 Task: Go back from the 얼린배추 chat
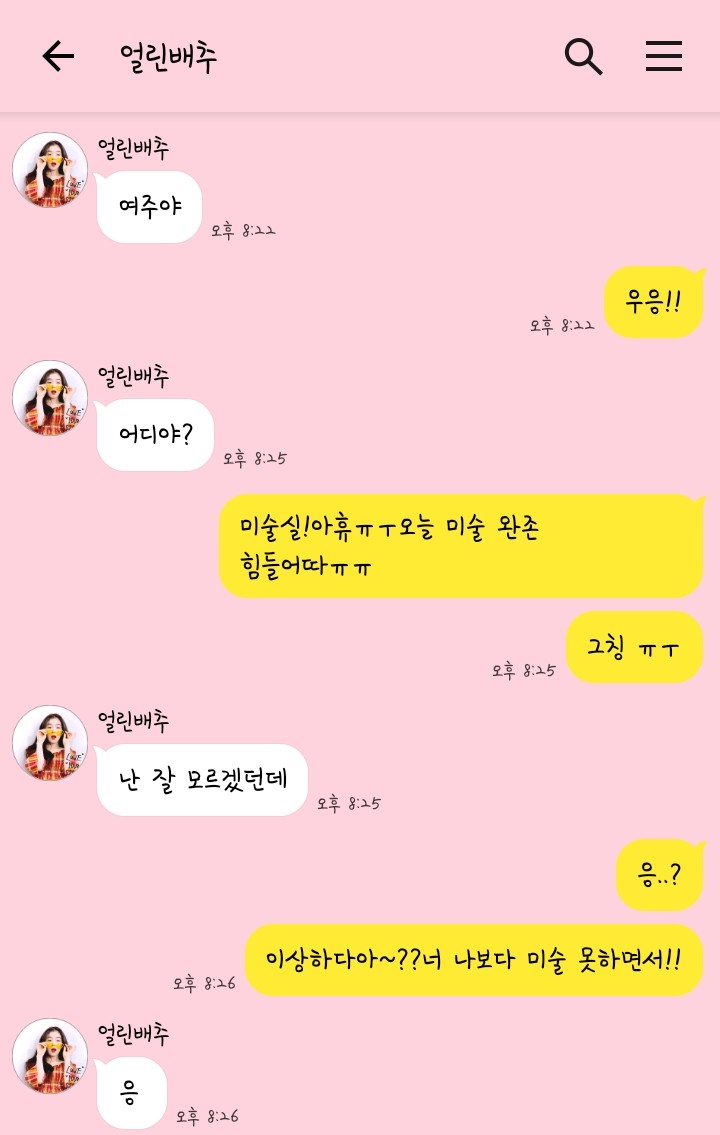coord(58,57)
